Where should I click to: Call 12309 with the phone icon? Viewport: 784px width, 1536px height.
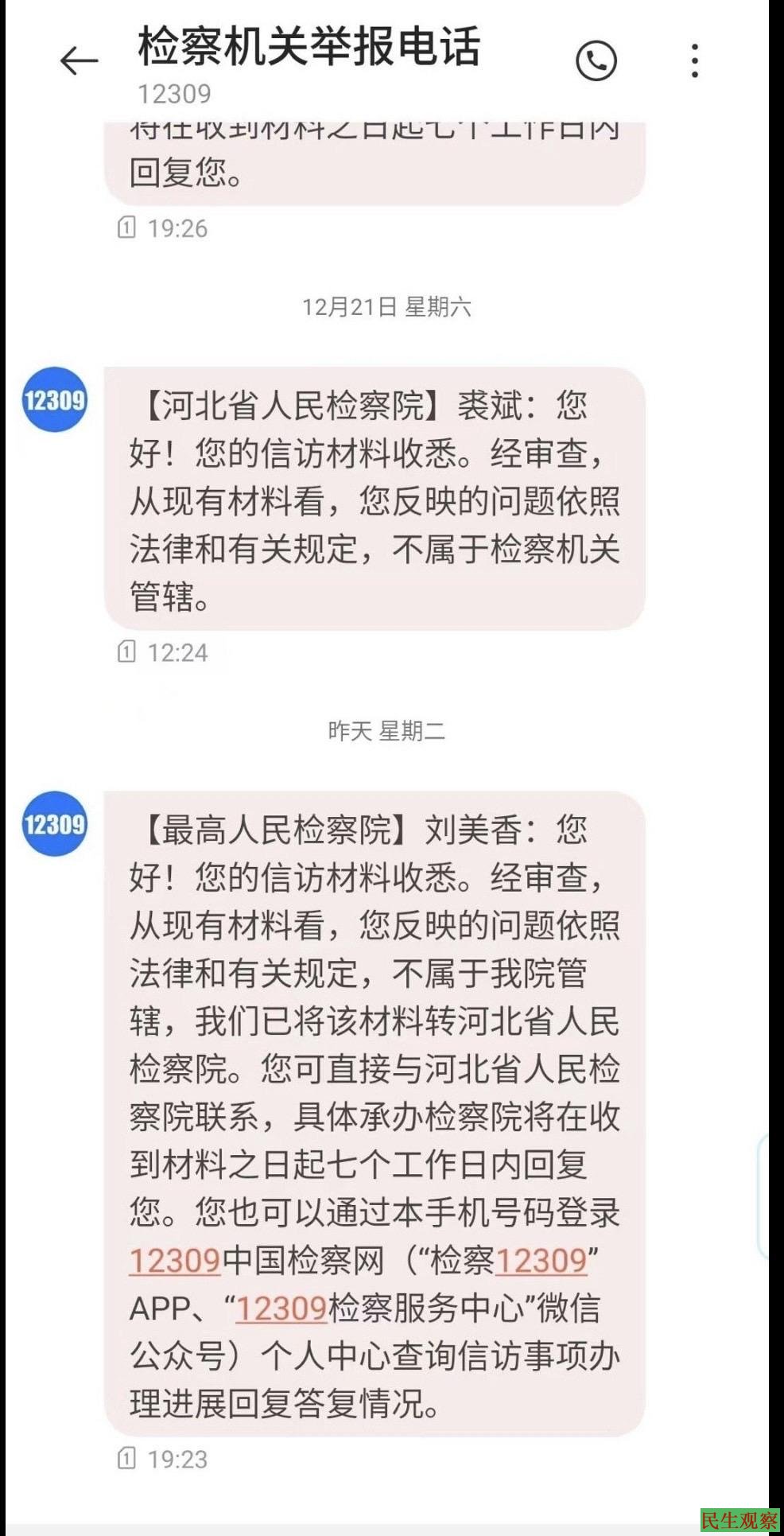pyautogui.click(x=596, y=60)
